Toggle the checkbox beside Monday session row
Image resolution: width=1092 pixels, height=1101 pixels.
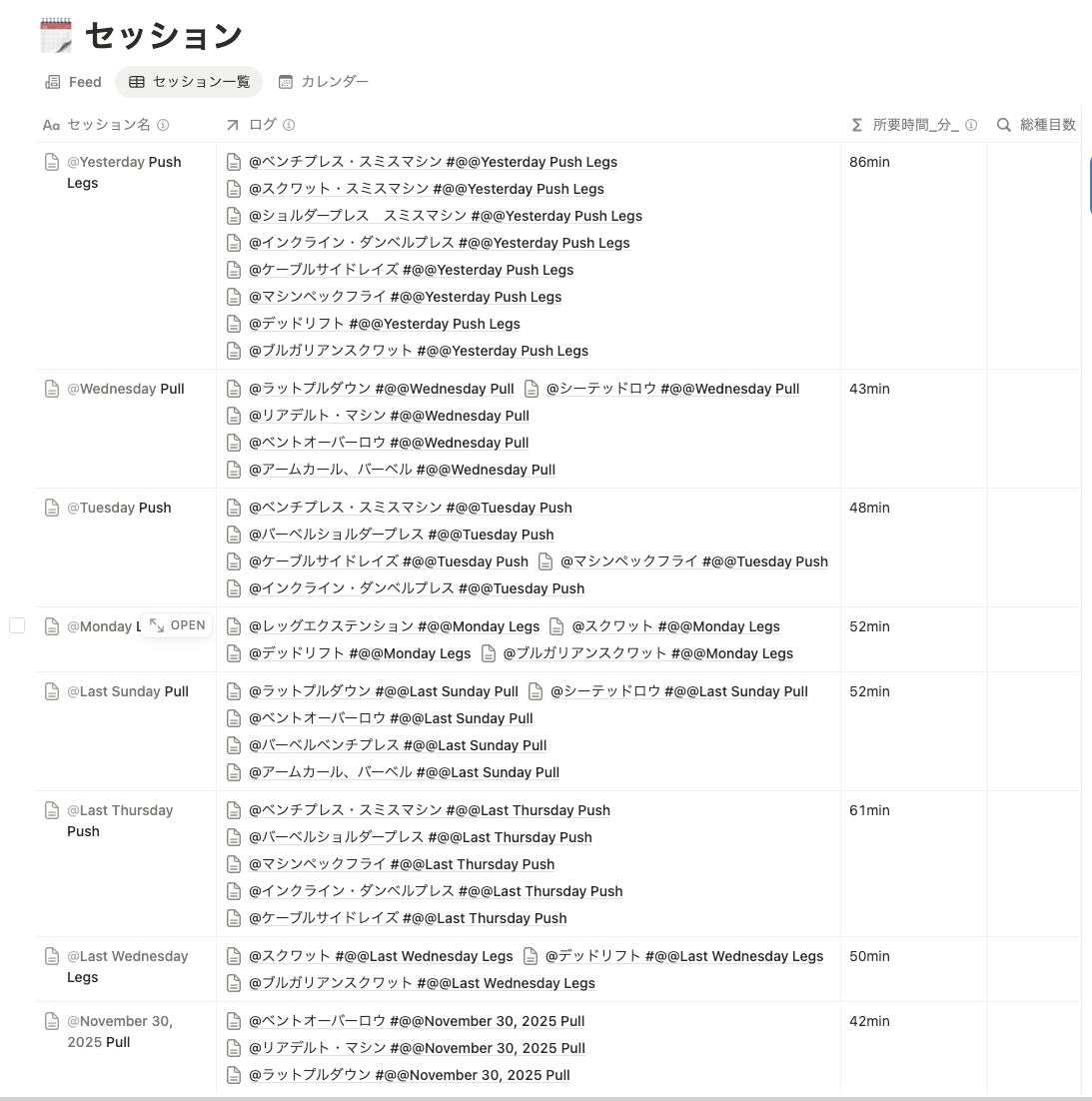(x=17, y=625)
